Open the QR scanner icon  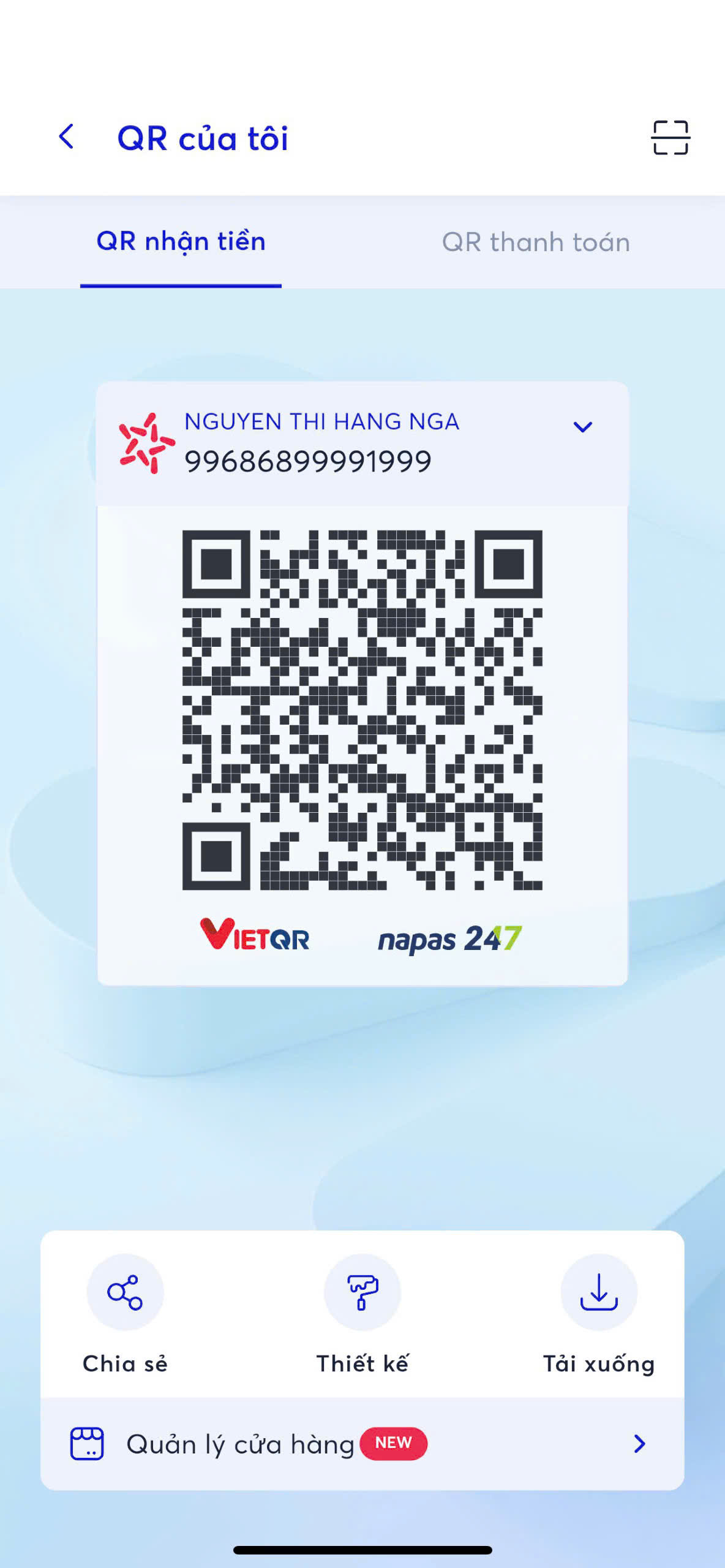[670, 138]
